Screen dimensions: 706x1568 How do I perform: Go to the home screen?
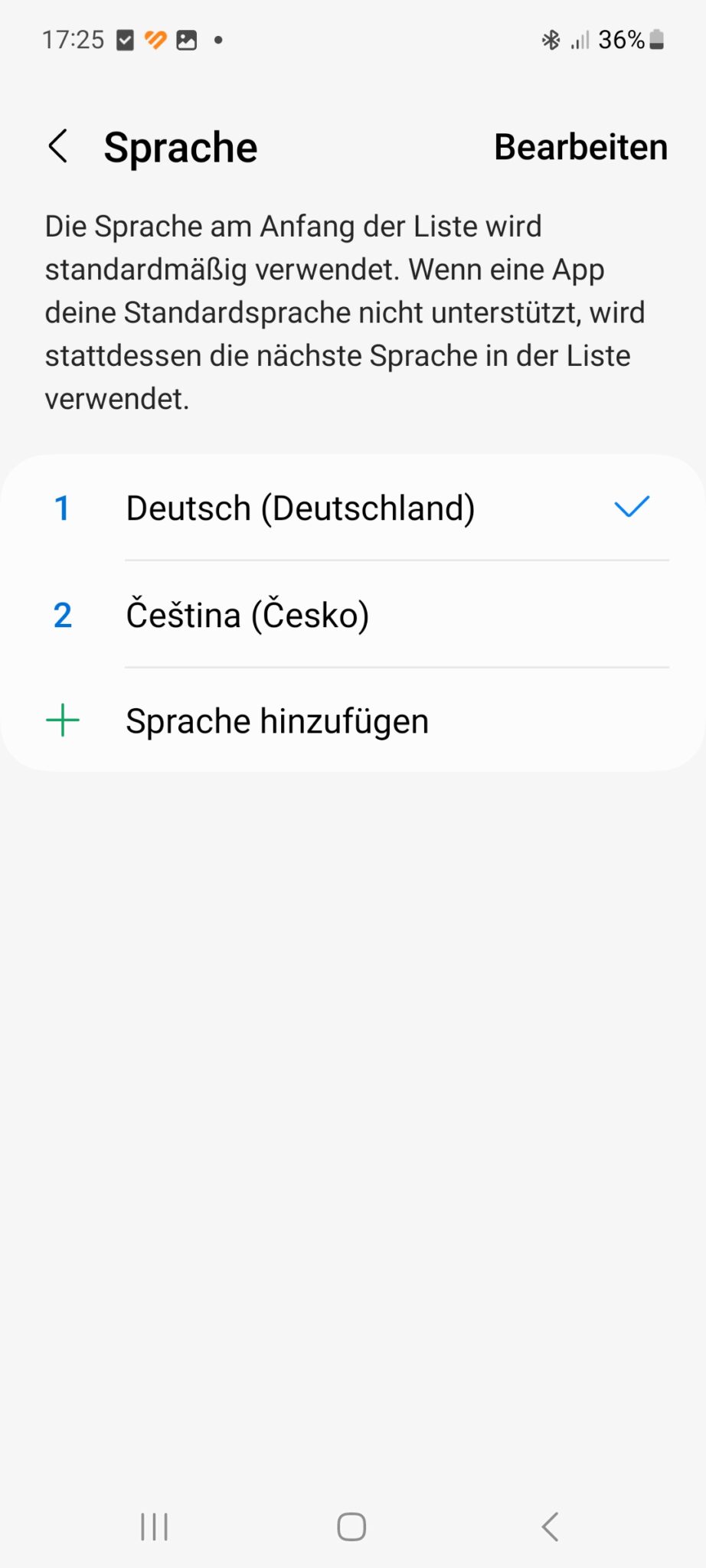(x=351, y=1527)
